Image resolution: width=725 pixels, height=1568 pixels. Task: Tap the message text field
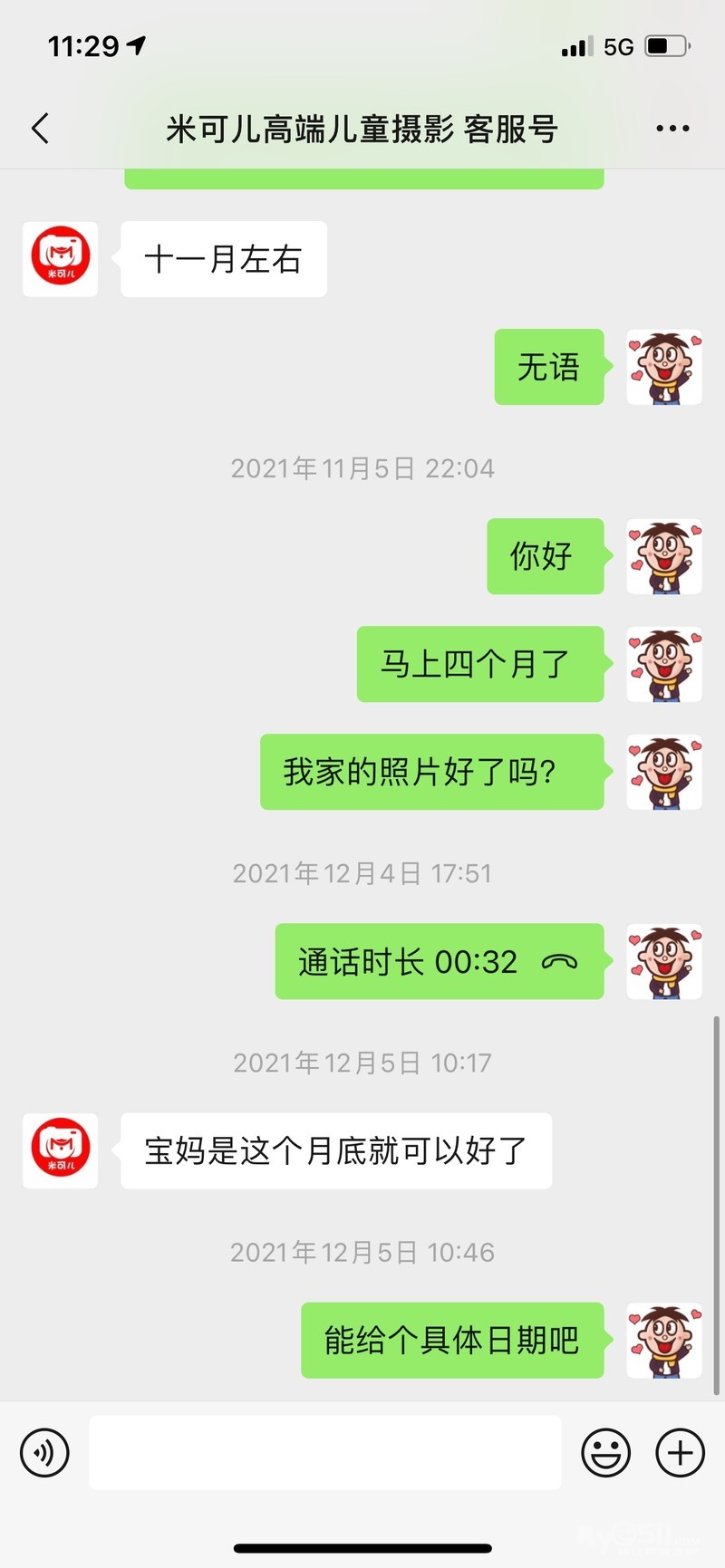coord(324,1453)
